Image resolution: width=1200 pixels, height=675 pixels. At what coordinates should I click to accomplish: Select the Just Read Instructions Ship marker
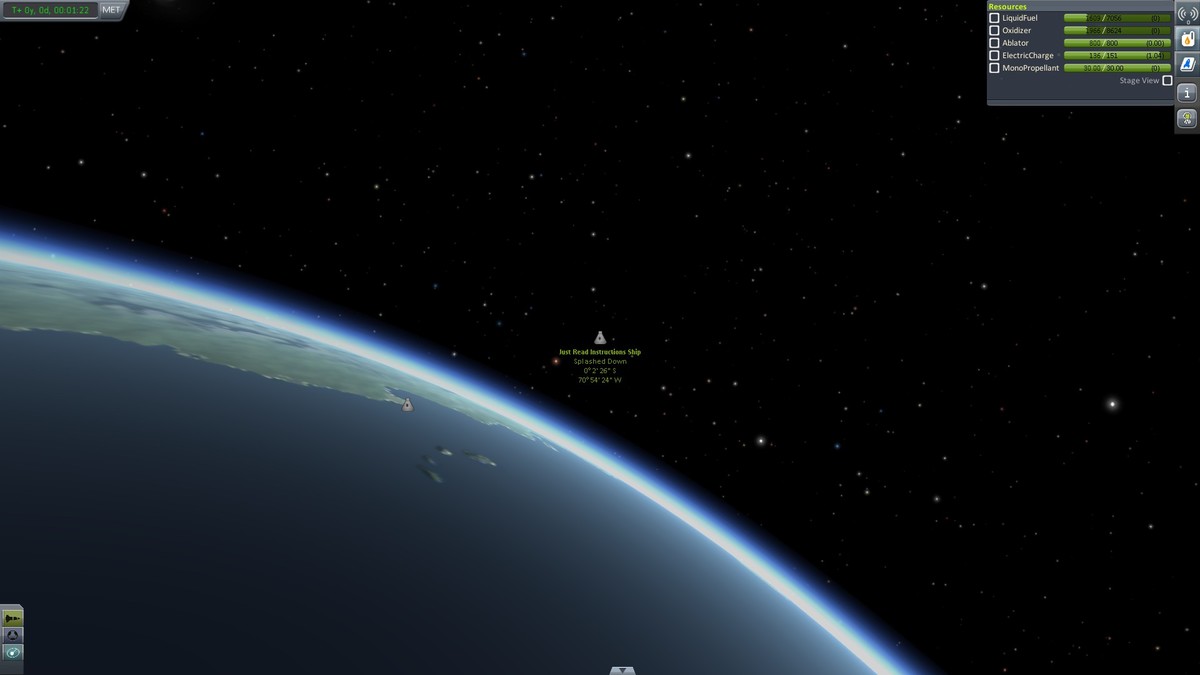click(600, 338)
